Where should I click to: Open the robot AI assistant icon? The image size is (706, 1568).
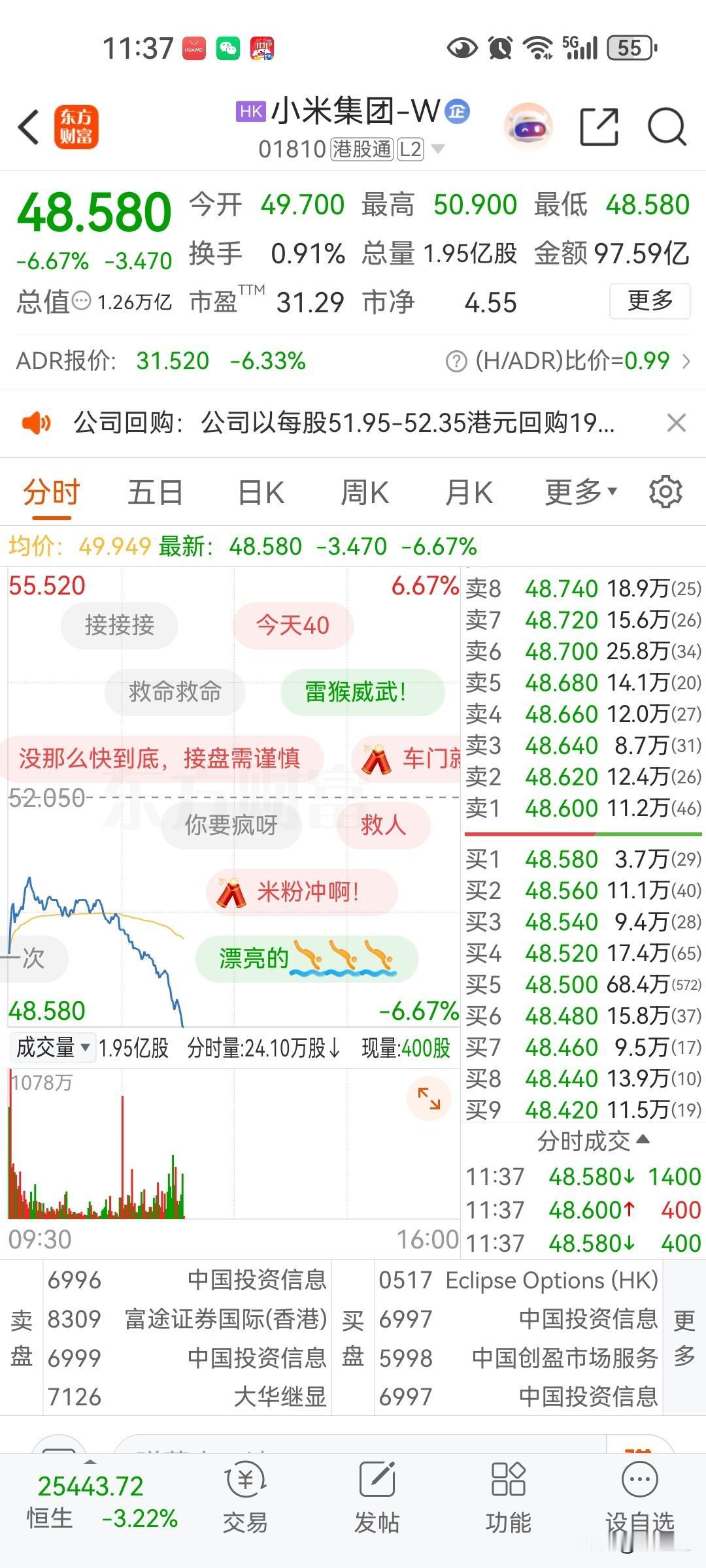528,127
